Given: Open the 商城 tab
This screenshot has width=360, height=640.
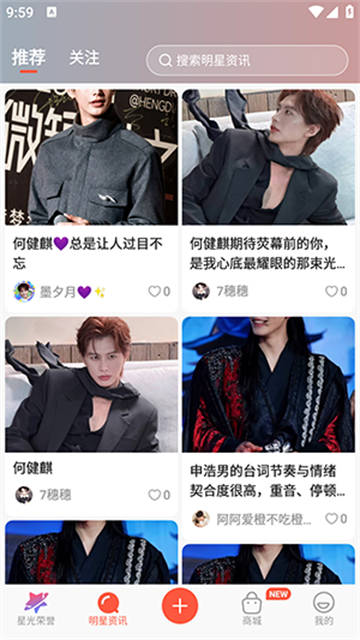Looking at the screenshot, I should tap(252, 609).
